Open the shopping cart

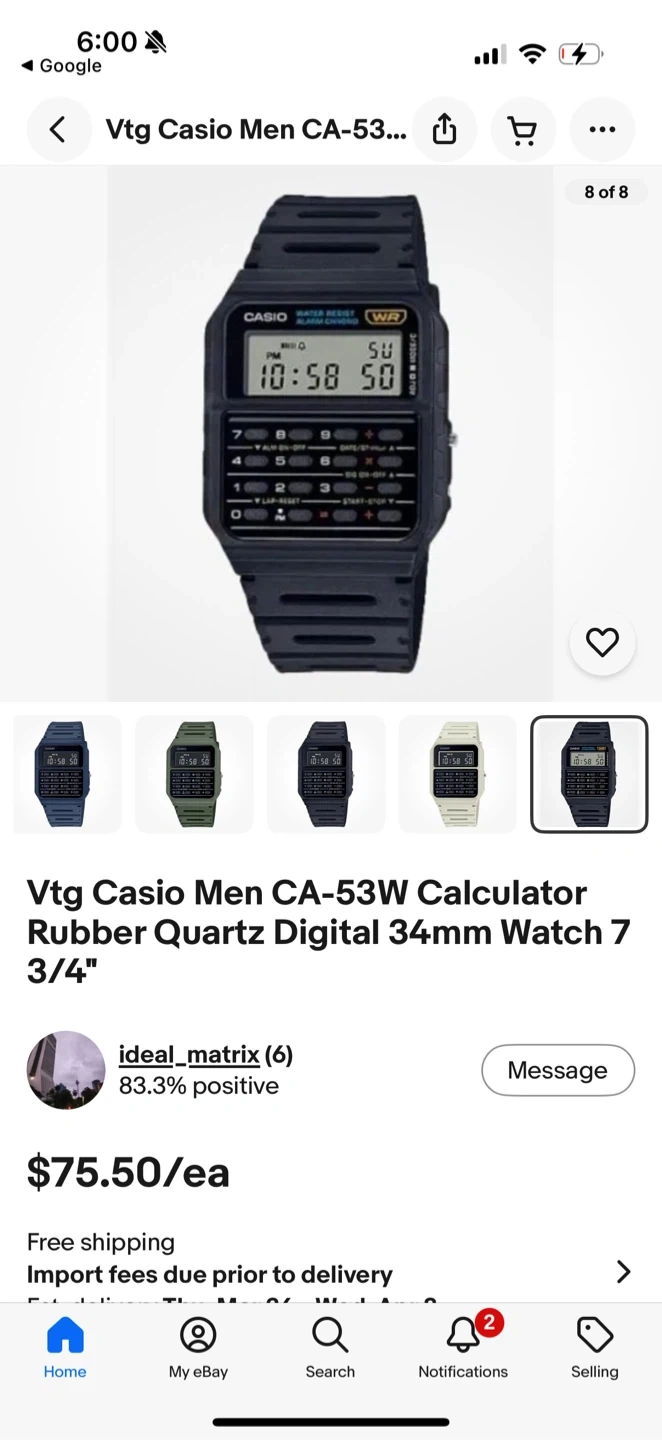click(x=522, y=129)
